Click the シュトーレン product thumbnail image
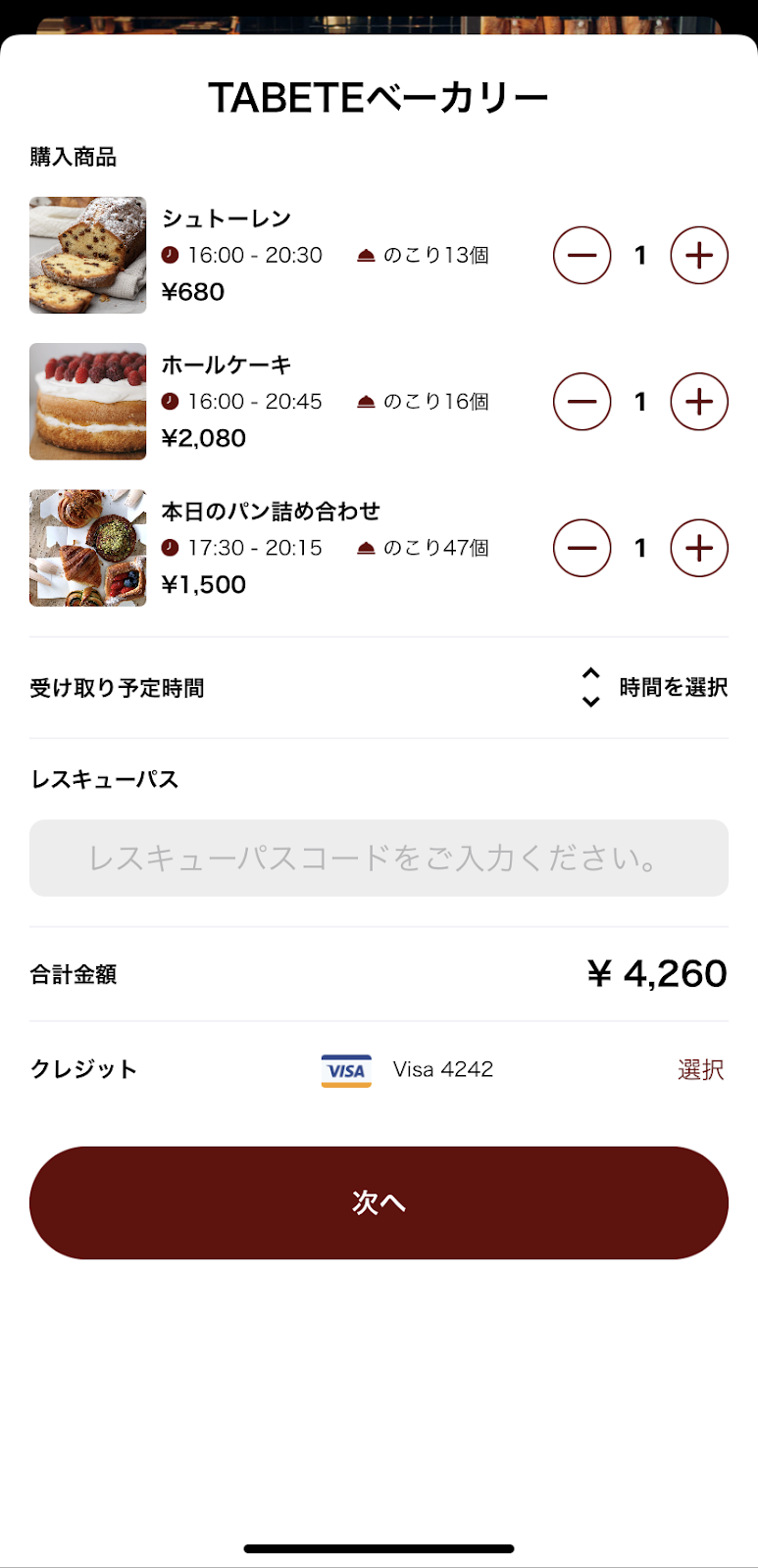Viewport: 758px width, 1568px height. coord(87,255)
